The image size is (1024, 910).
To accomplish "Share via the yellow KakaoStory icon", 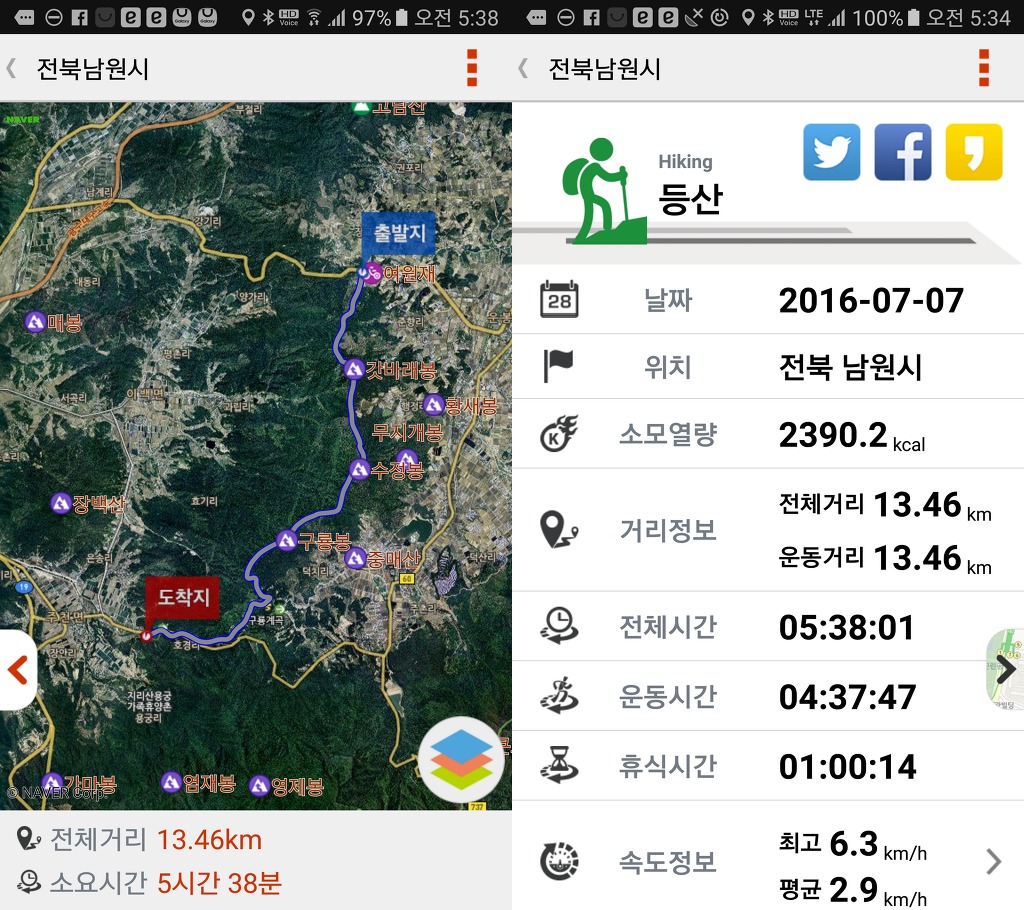I will (973, 152).
